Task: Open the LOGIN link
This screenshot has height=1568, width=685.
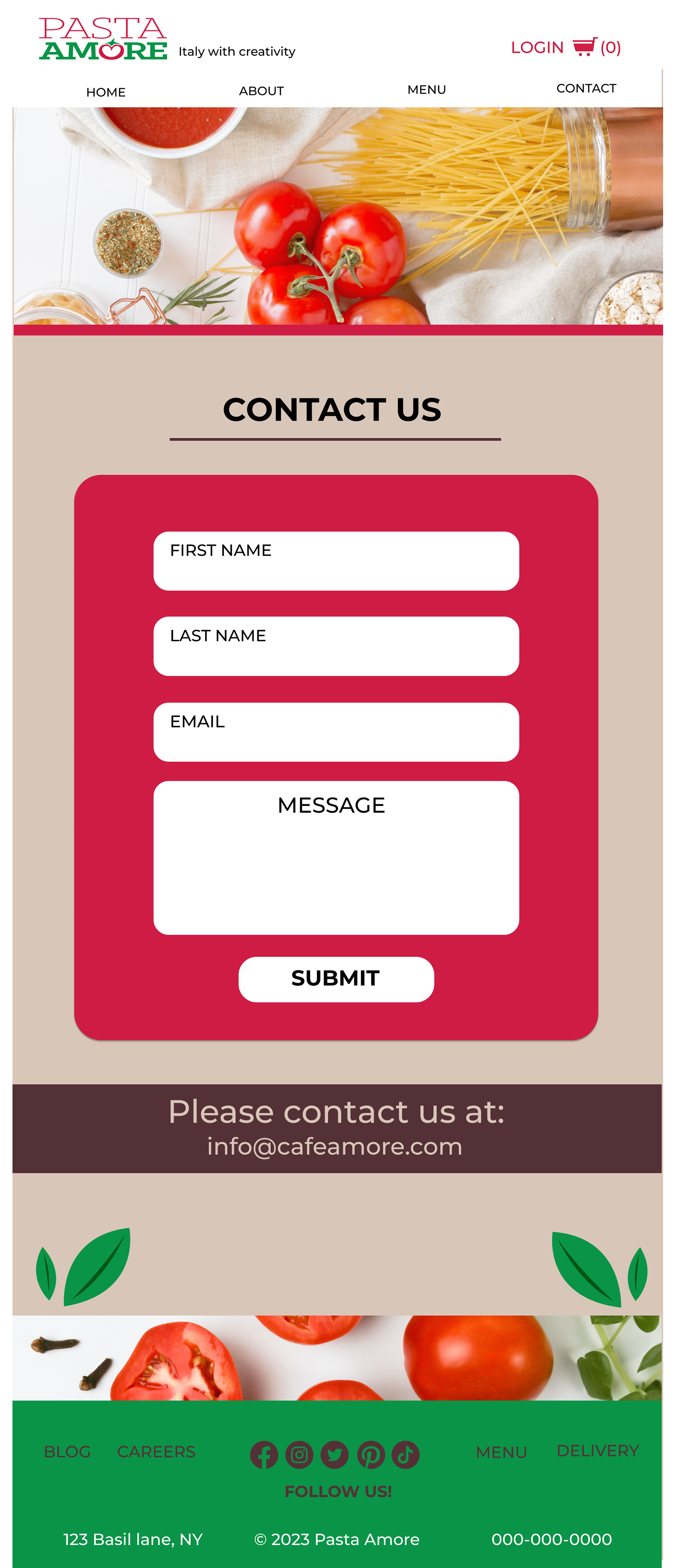Action: [x=537, y=47]
